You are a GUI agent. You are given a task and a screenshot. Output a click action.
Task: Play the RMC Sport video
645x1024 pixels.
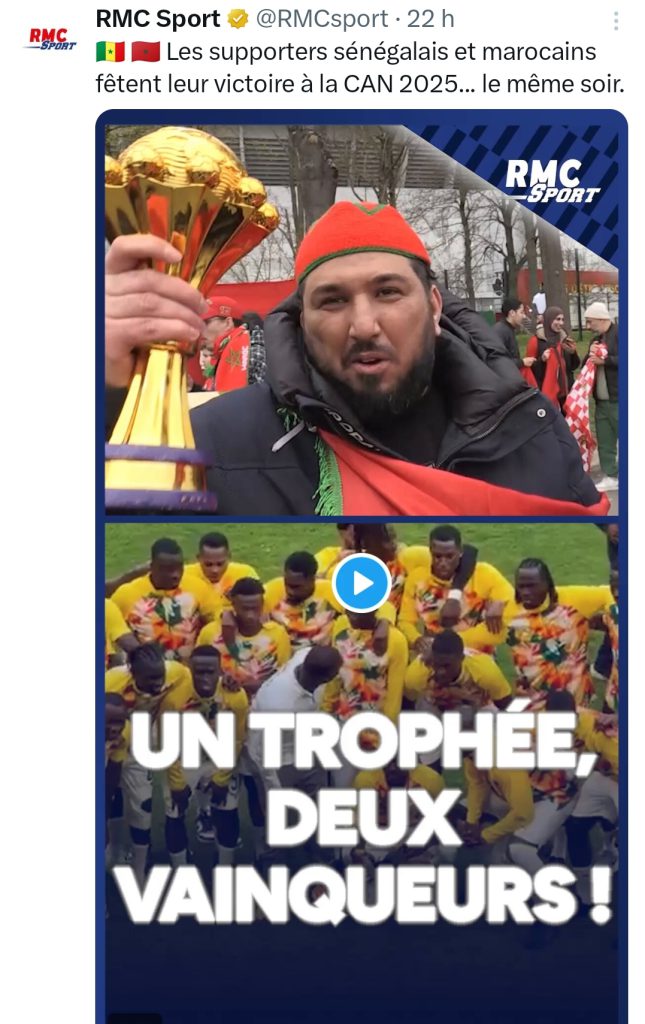361,582
